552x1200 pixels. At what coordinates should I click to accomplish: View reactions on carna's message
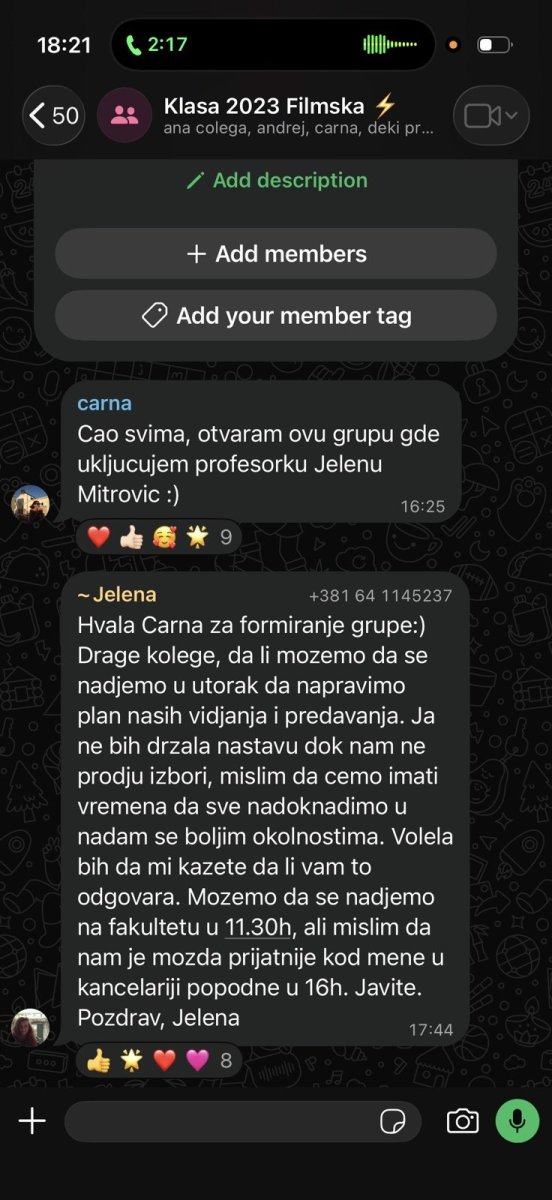pos(159,537)
